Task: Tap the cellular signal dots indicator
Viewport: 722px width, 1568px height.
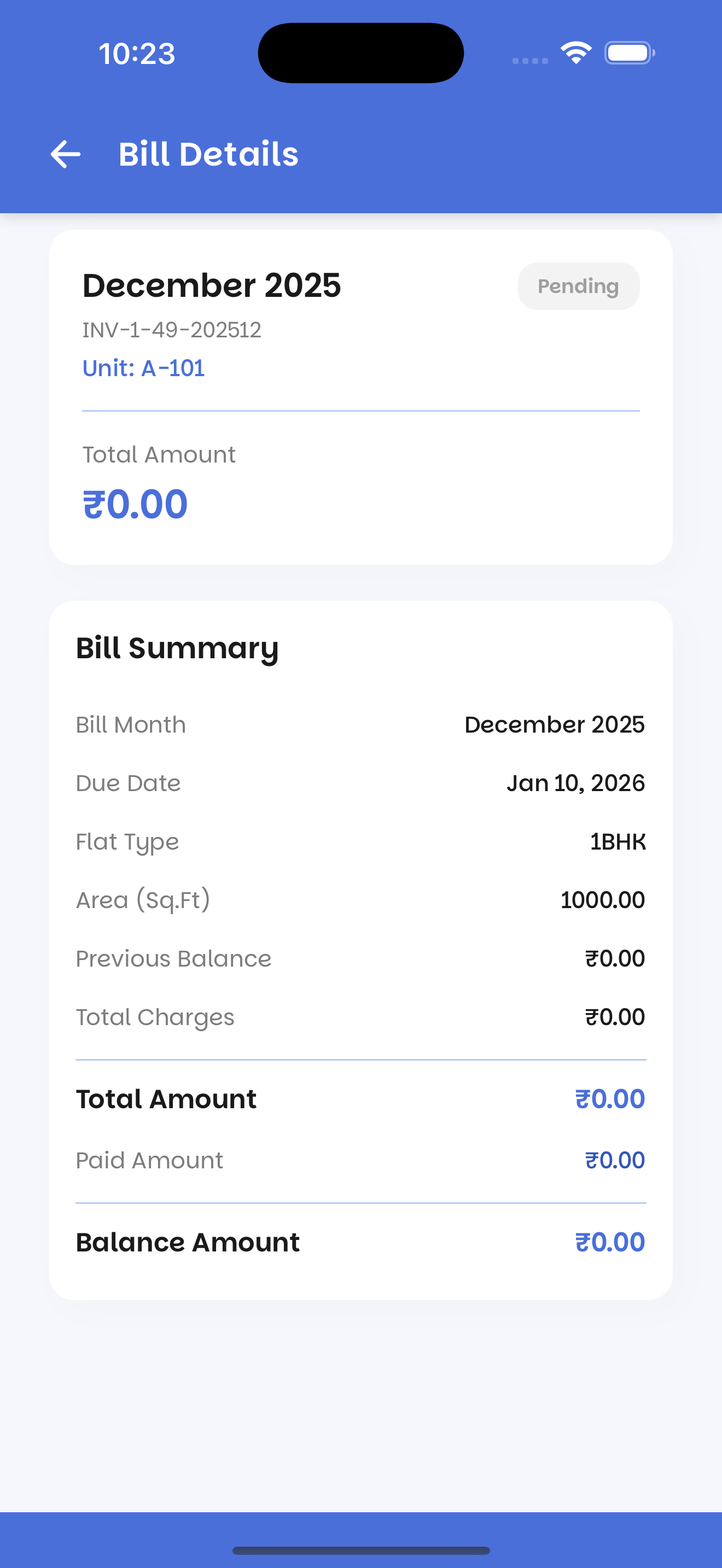Action: coord(529,61)
